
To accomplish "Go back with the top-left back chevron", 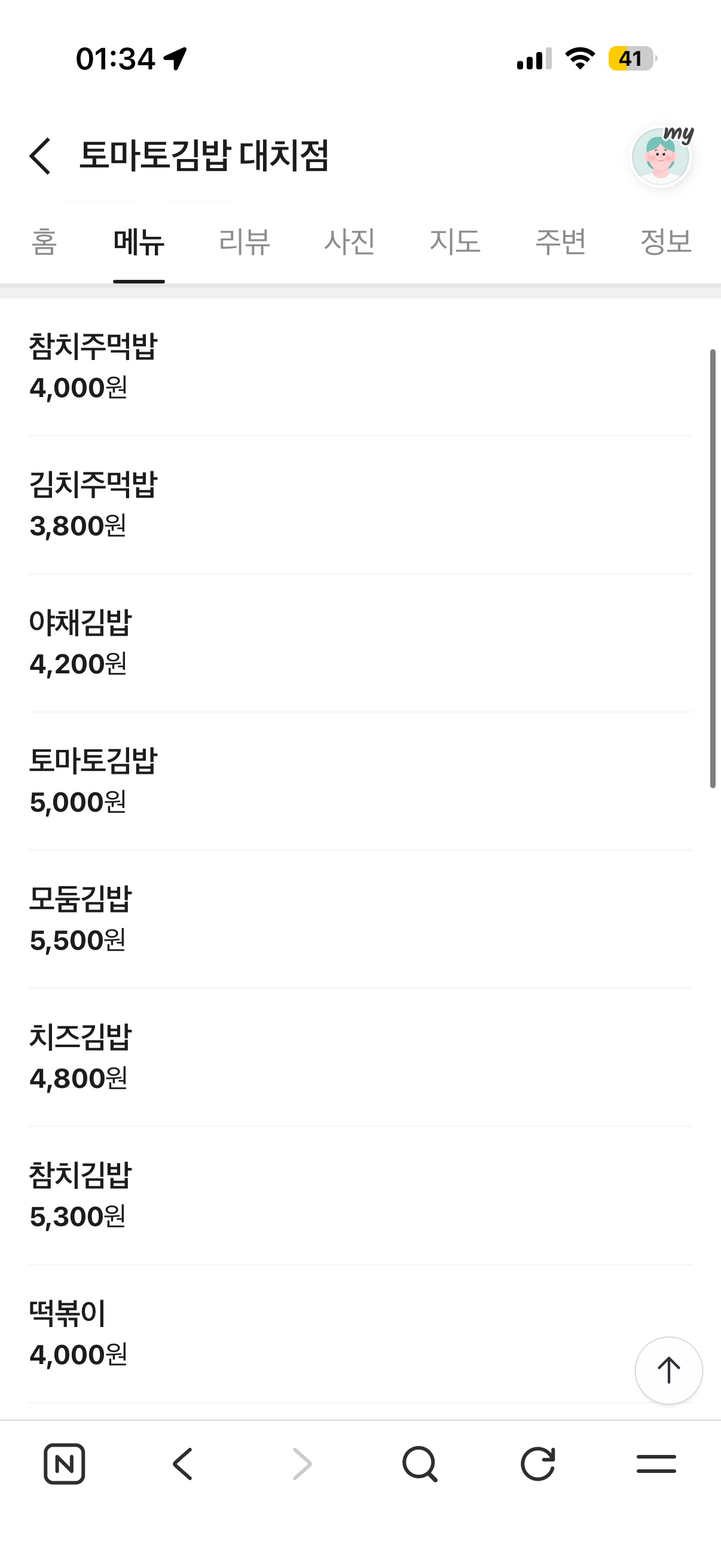I will (40, 157).
